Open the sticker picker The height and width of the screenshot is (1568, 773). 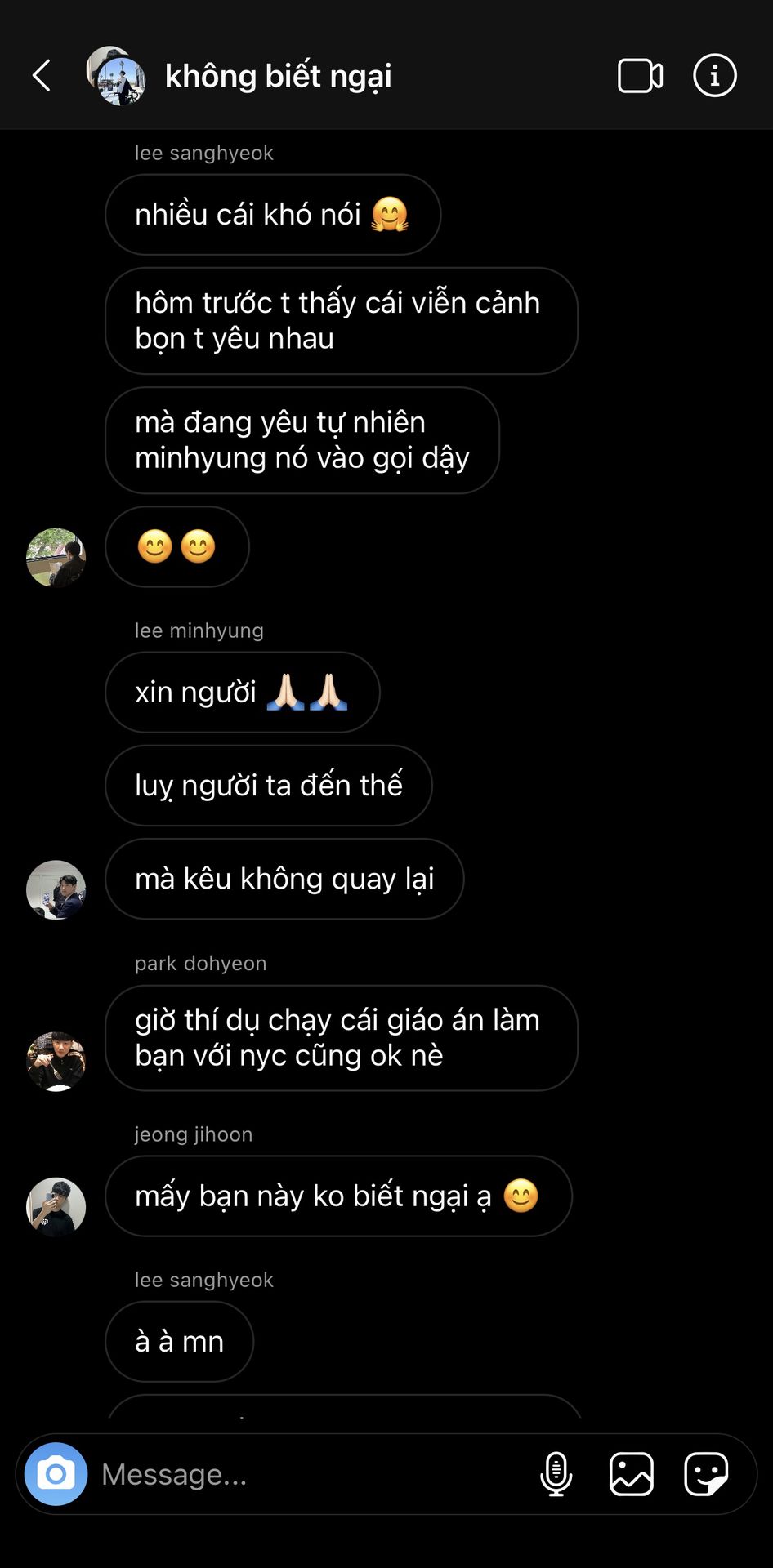(x=706, y=1474)
